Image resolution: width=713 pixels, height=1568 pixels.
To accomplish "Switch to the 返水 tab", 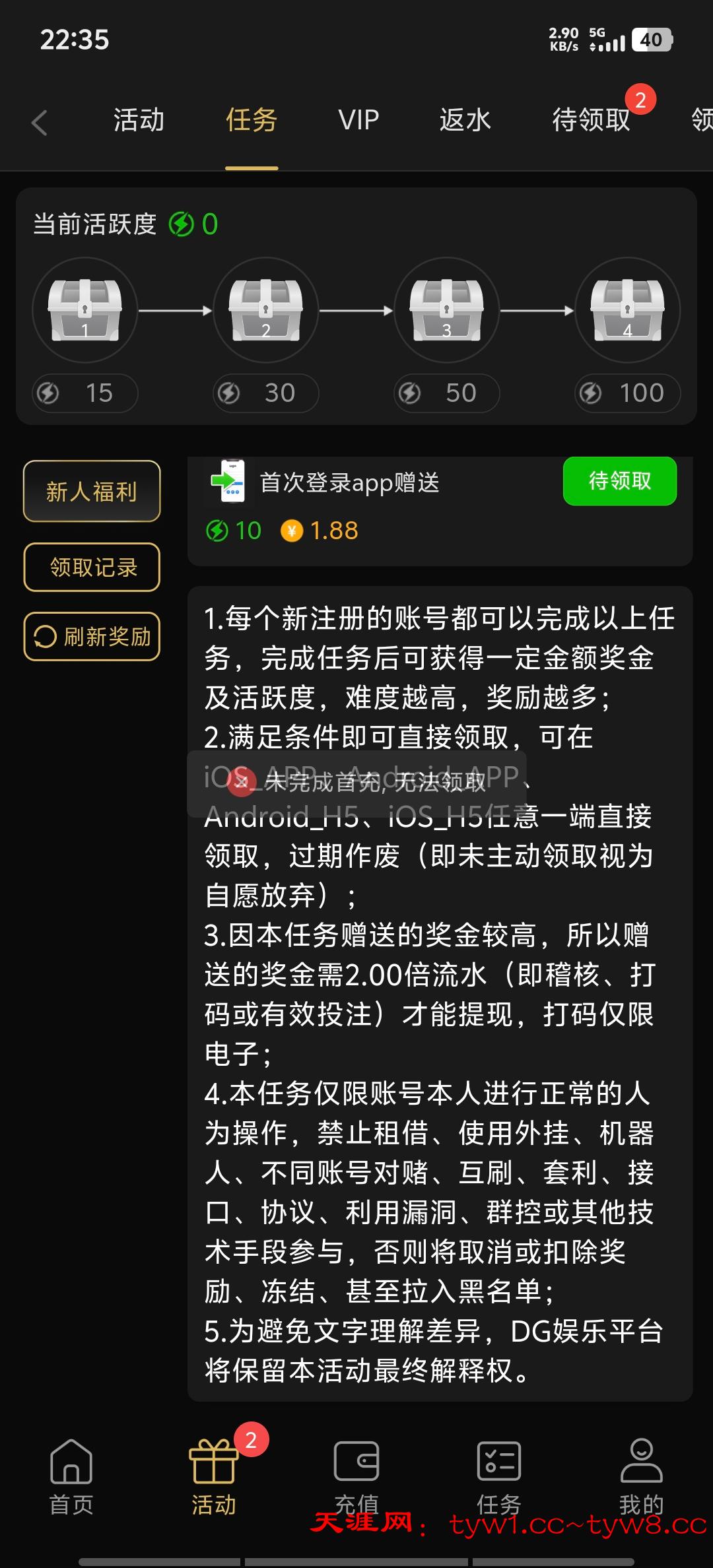I will (465, 120).
